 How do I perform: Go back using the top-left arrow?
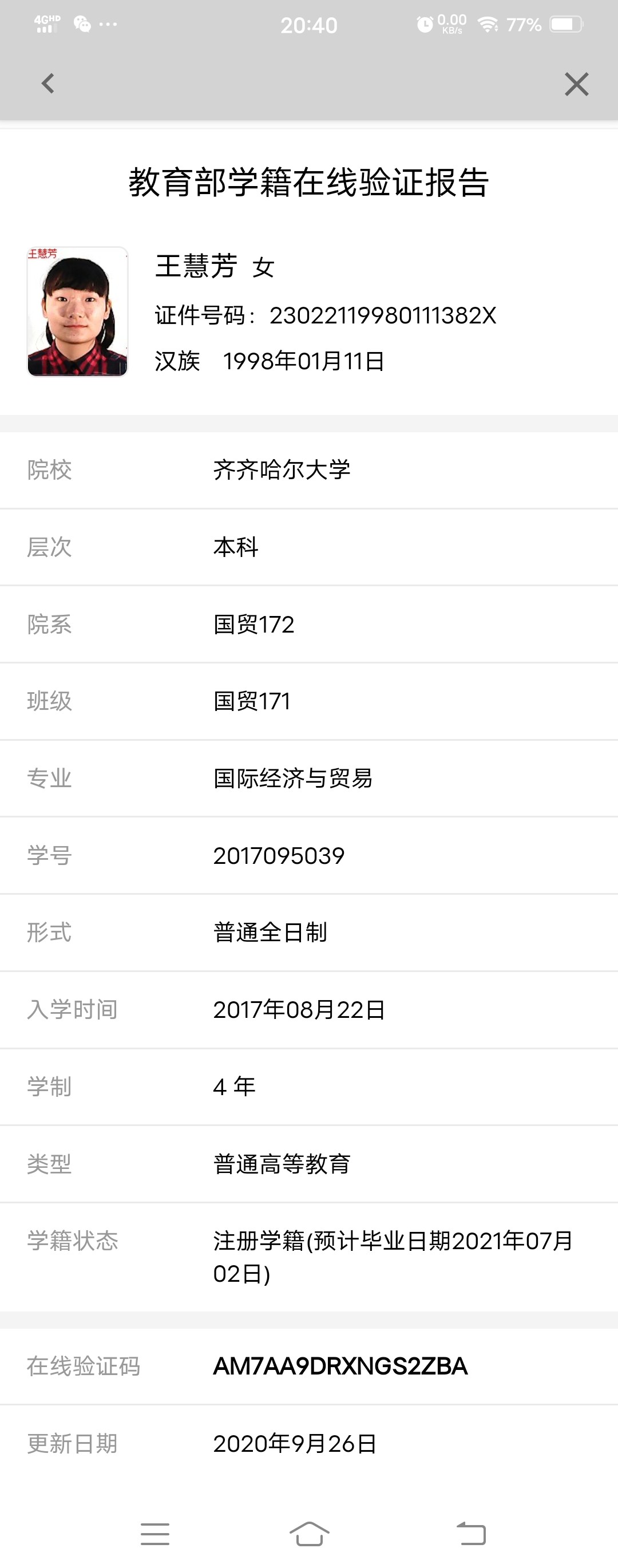click(48, 84)
